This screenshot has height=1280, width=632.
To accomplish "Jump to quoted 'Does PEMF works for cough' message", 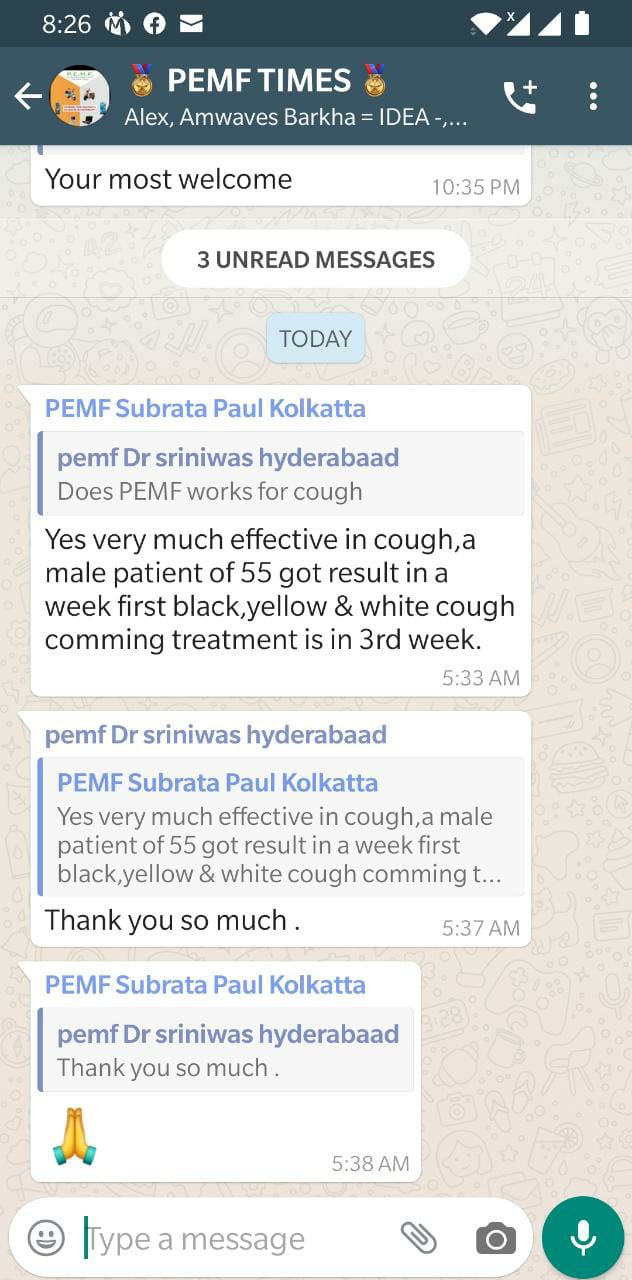I will pos(281,474).
